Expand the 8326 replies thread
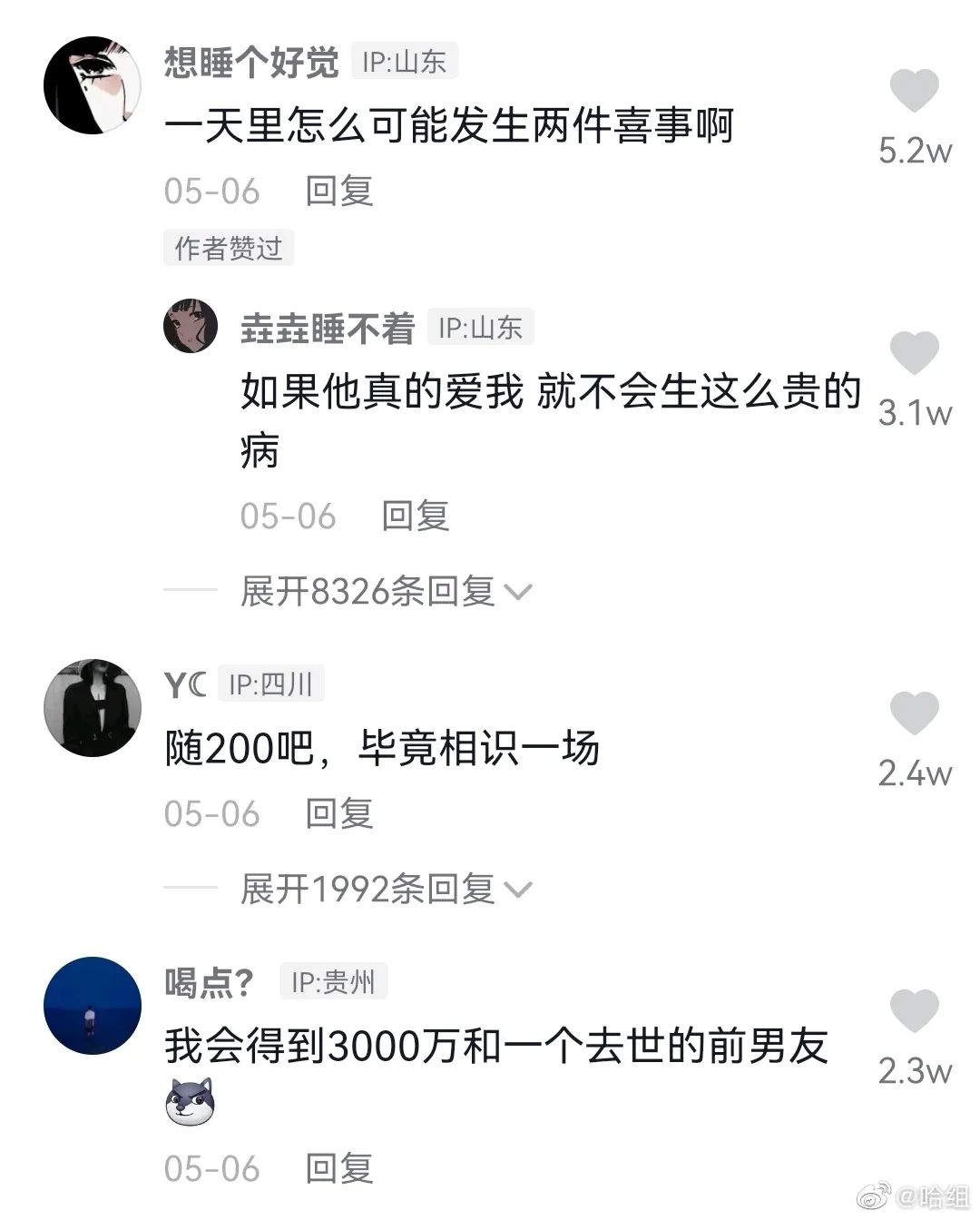Image resolution: width=980 pixels, height=1220 pixels. pyautogui.click(x=372, y=593)
